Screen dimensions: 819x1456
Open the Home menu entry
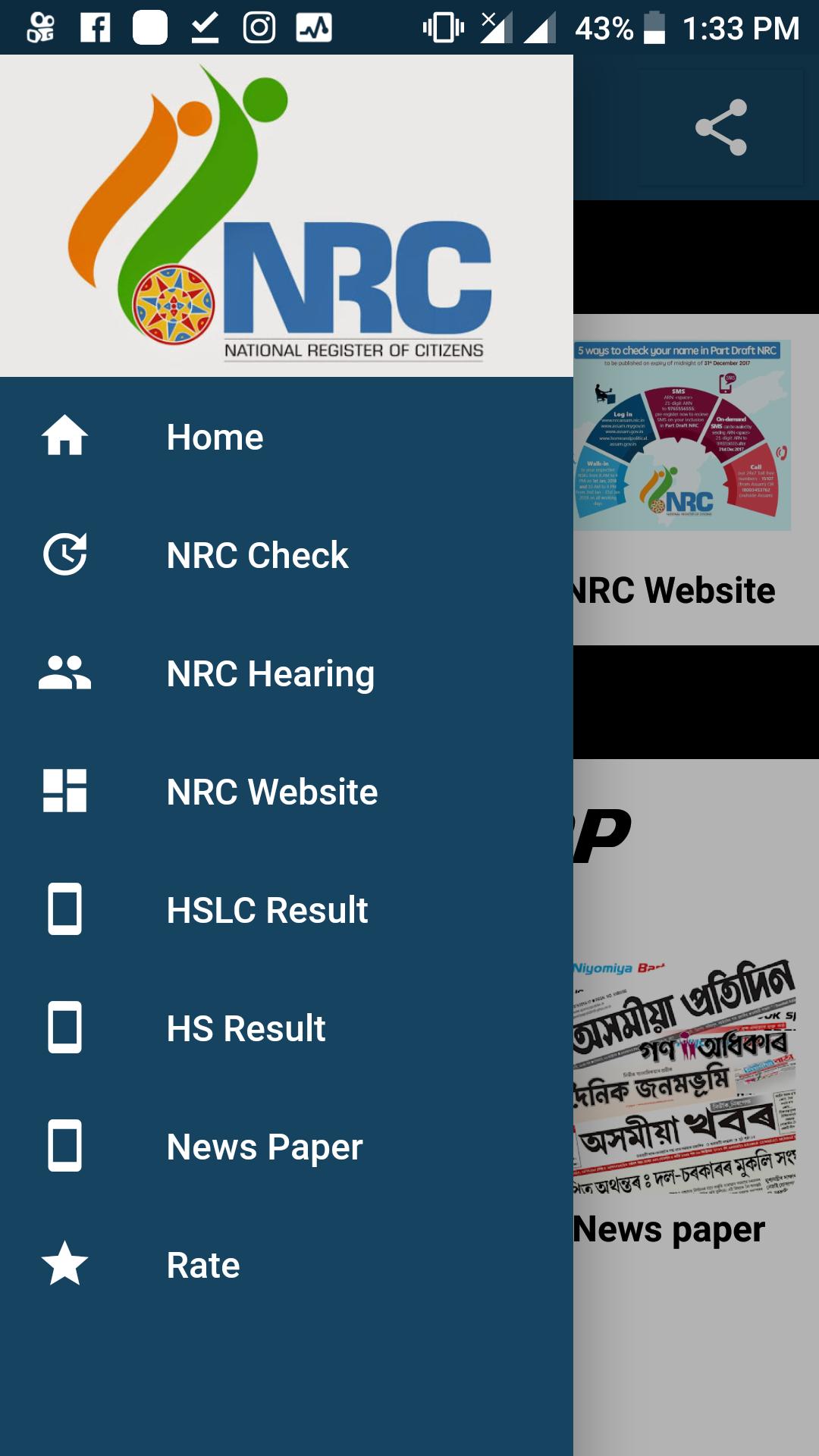point(215,437)
